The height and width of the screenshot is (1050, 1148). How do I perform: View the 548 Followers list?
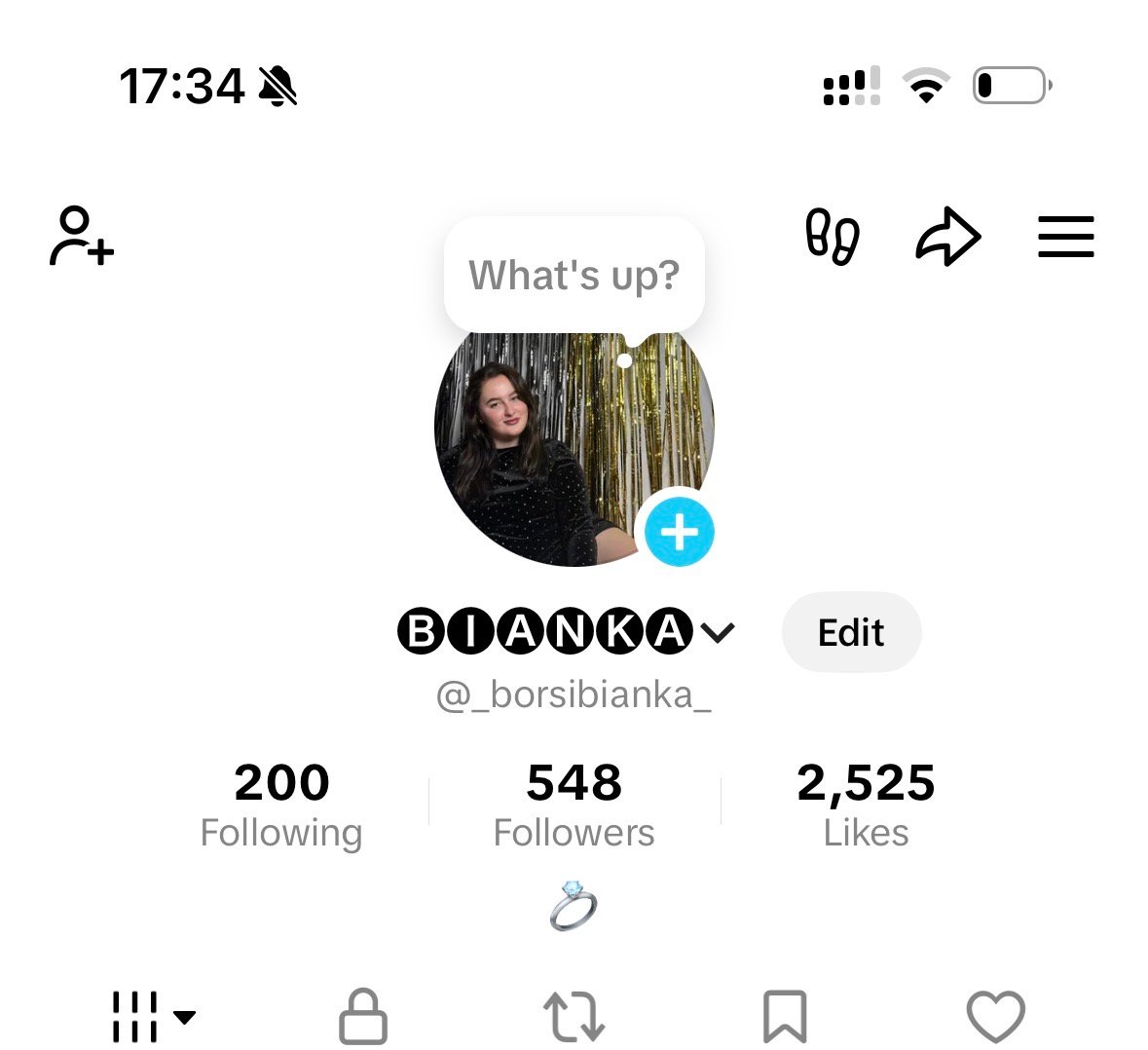(x=574, y=806)
